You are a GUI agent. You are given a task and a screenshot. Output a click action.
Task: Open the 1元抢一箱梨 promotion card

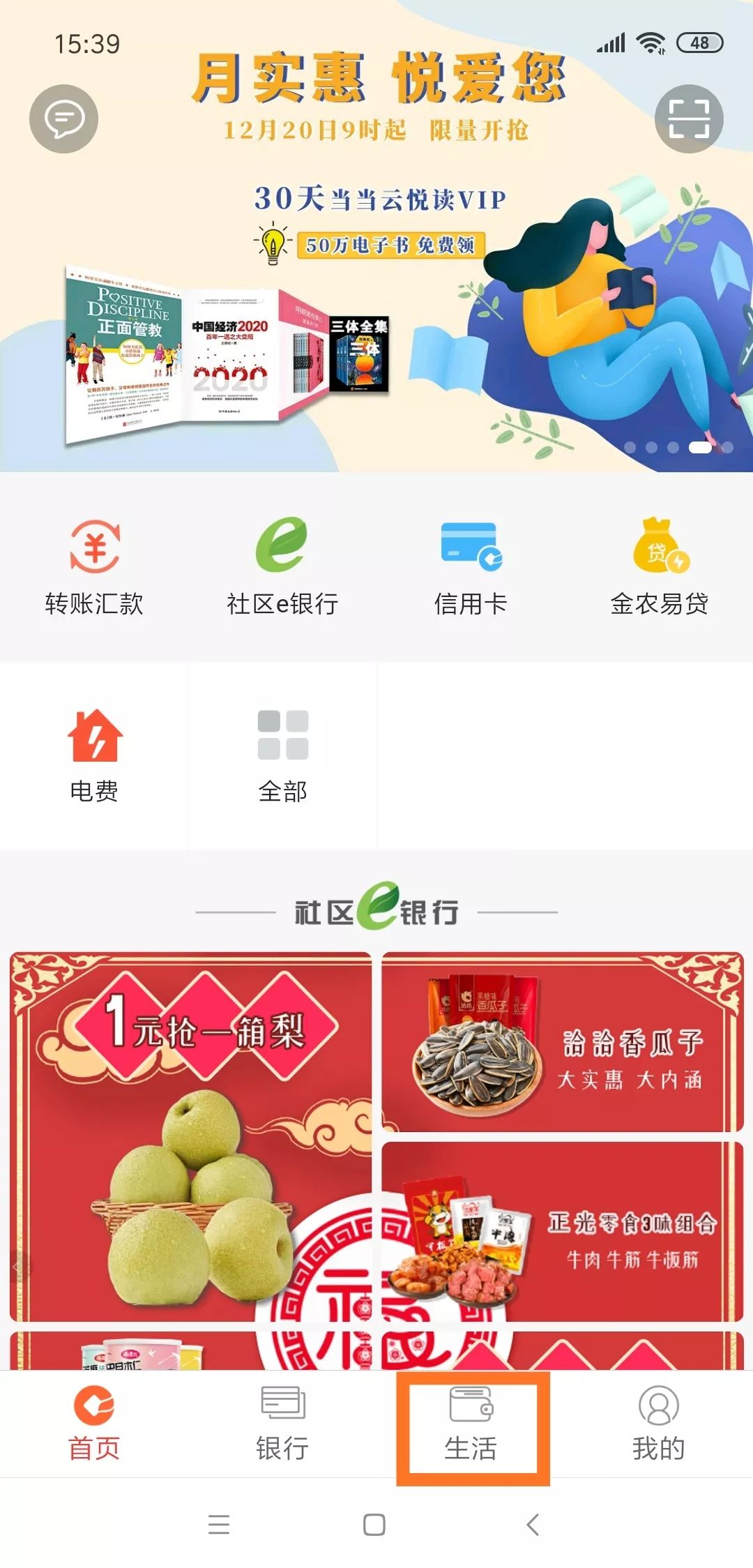click(x=190, y=1136)
